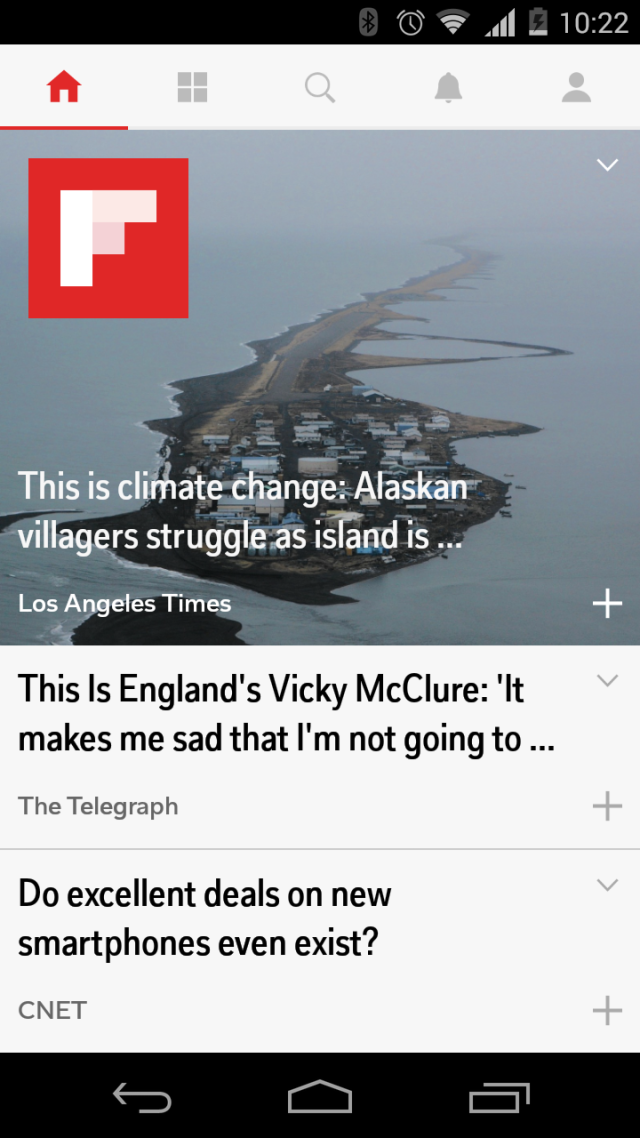Switch to the Home tab

(64, 88)
